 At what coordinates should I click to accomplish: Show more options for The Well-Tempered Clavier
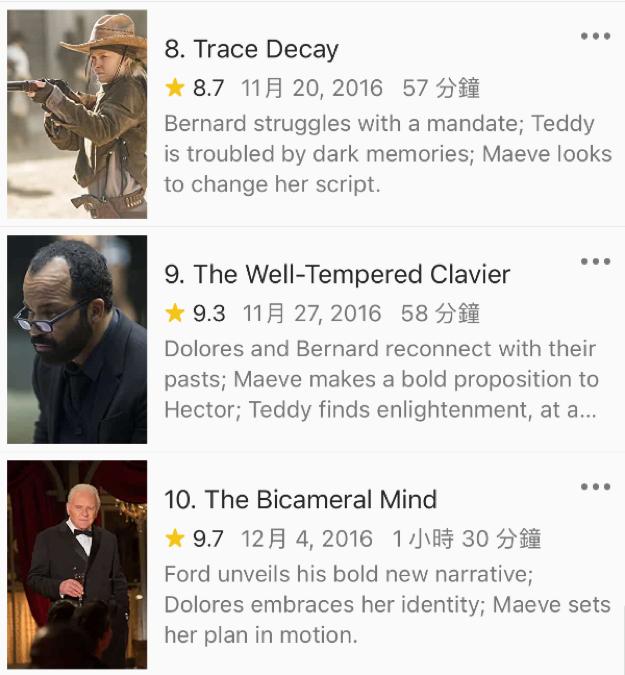coord(595,262)
